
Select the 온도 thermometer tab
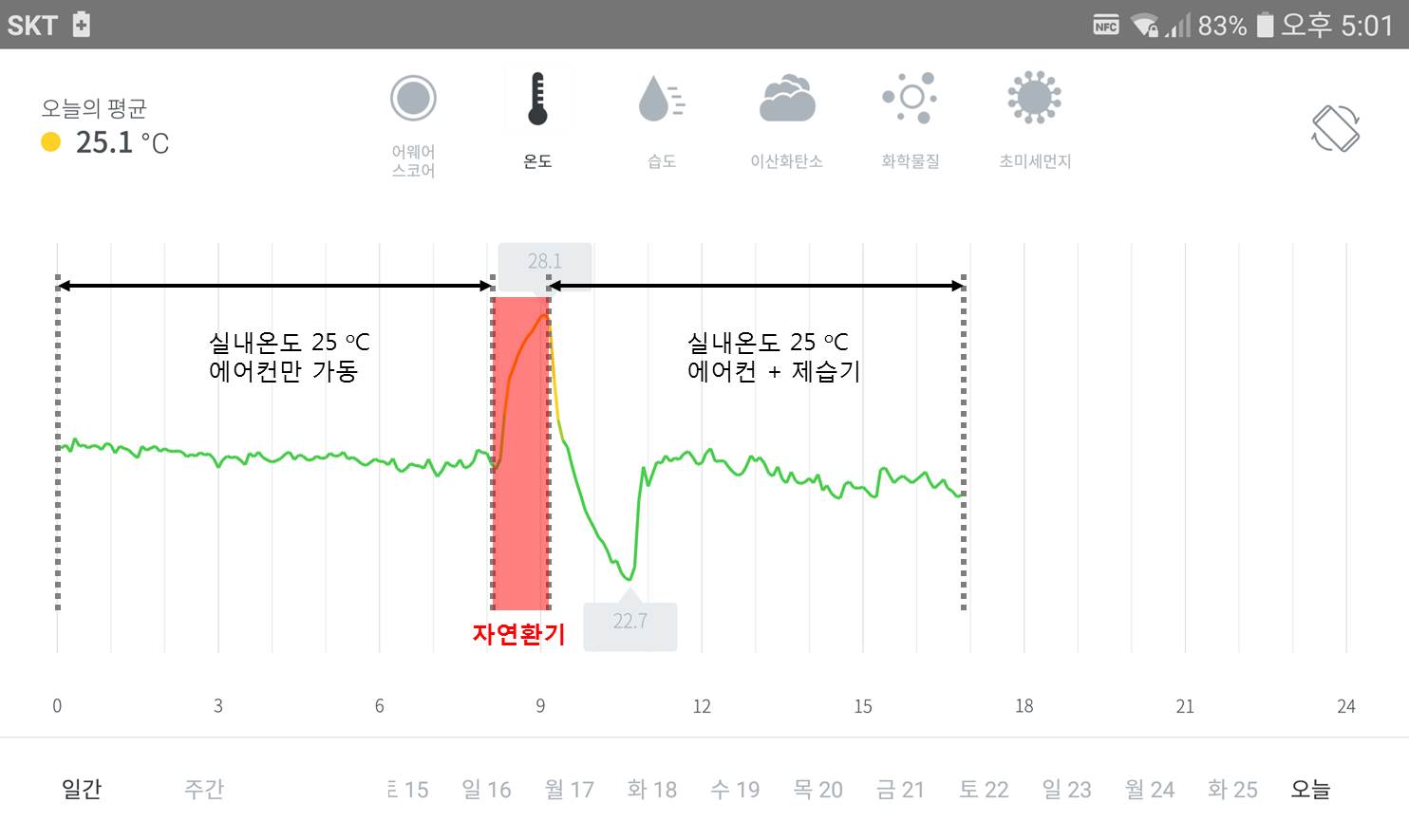[537, 121]
